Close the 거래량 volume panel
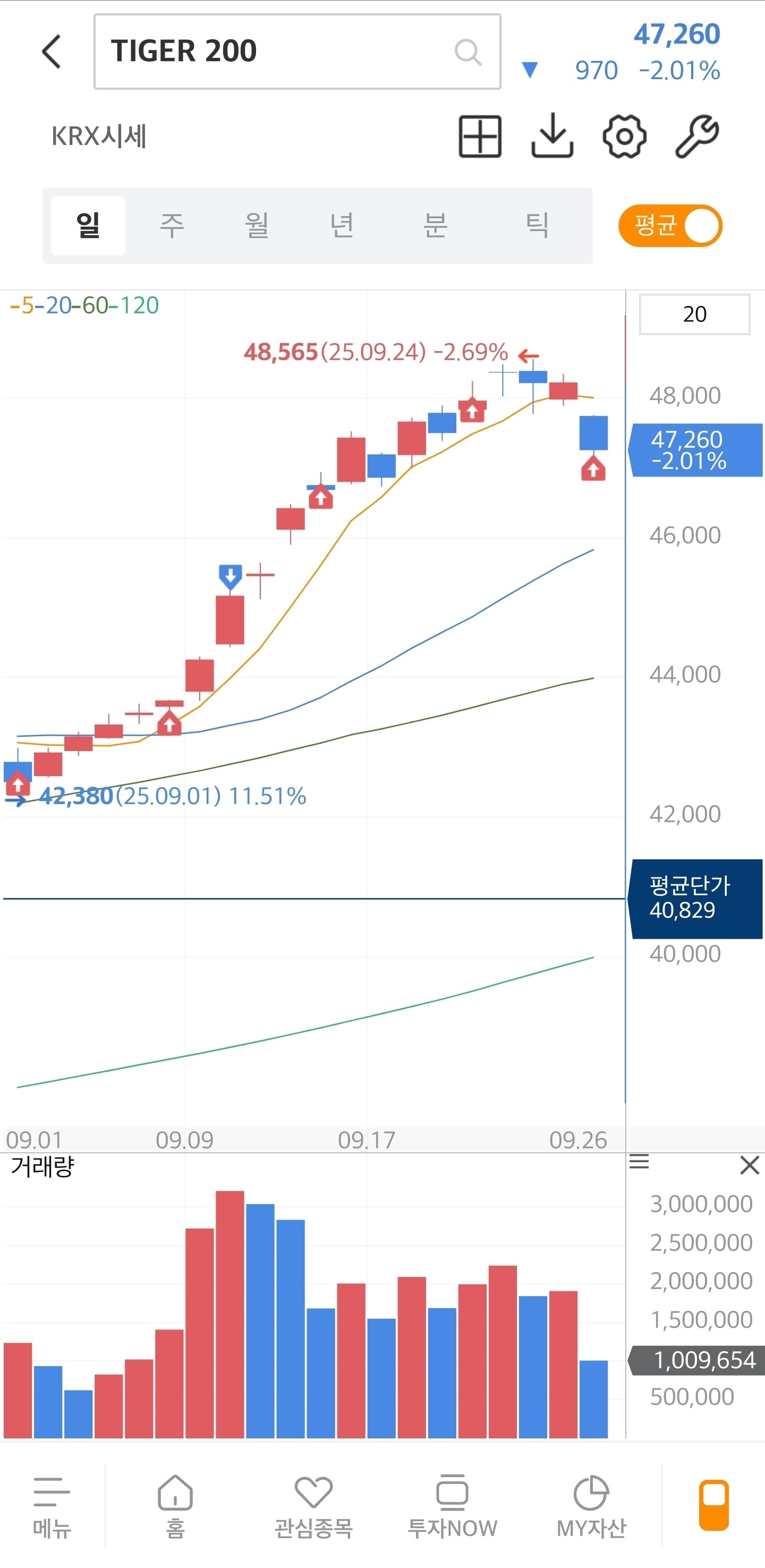The image size is (765, 1568). coord(749,1165)
